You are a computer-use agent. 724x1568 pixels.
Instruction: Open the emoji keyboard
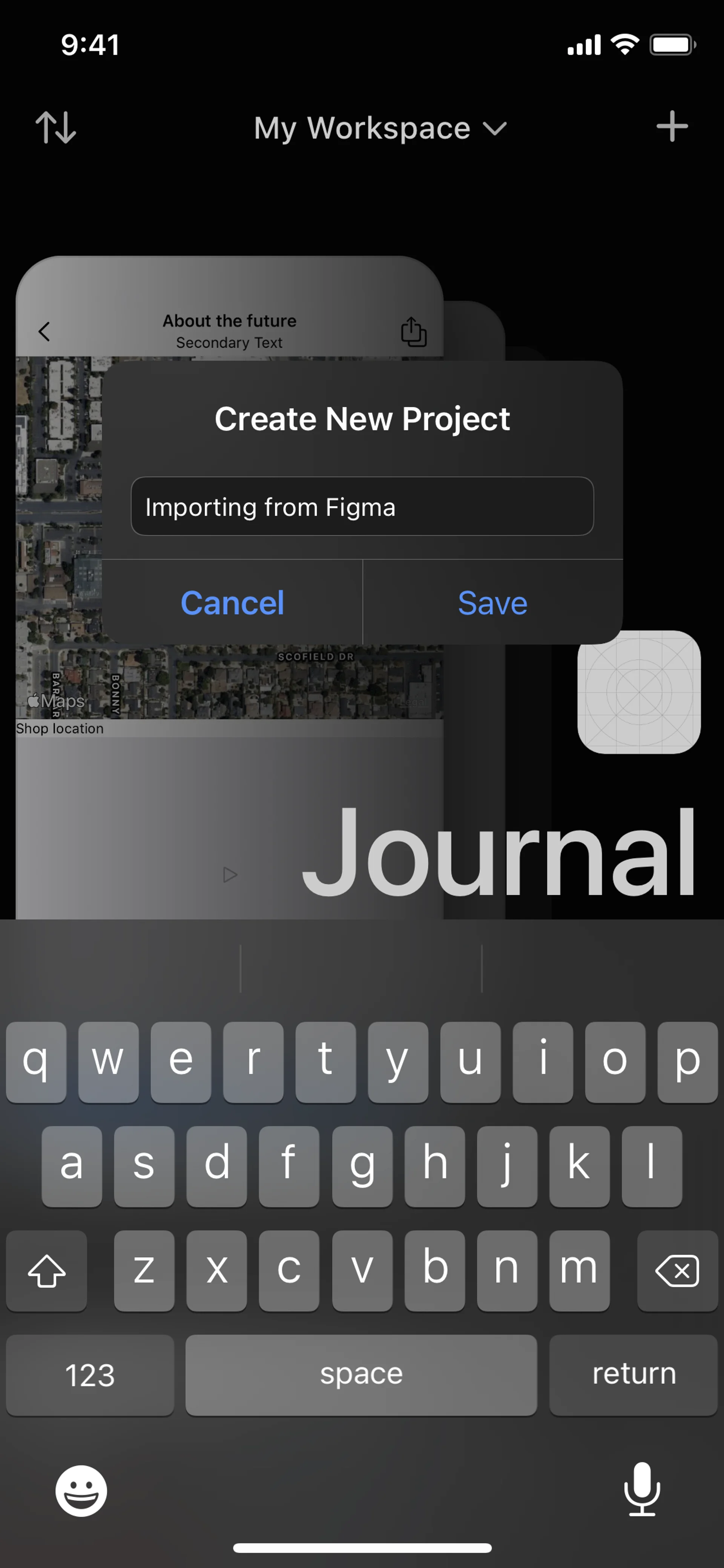(x=81, y=1490)
